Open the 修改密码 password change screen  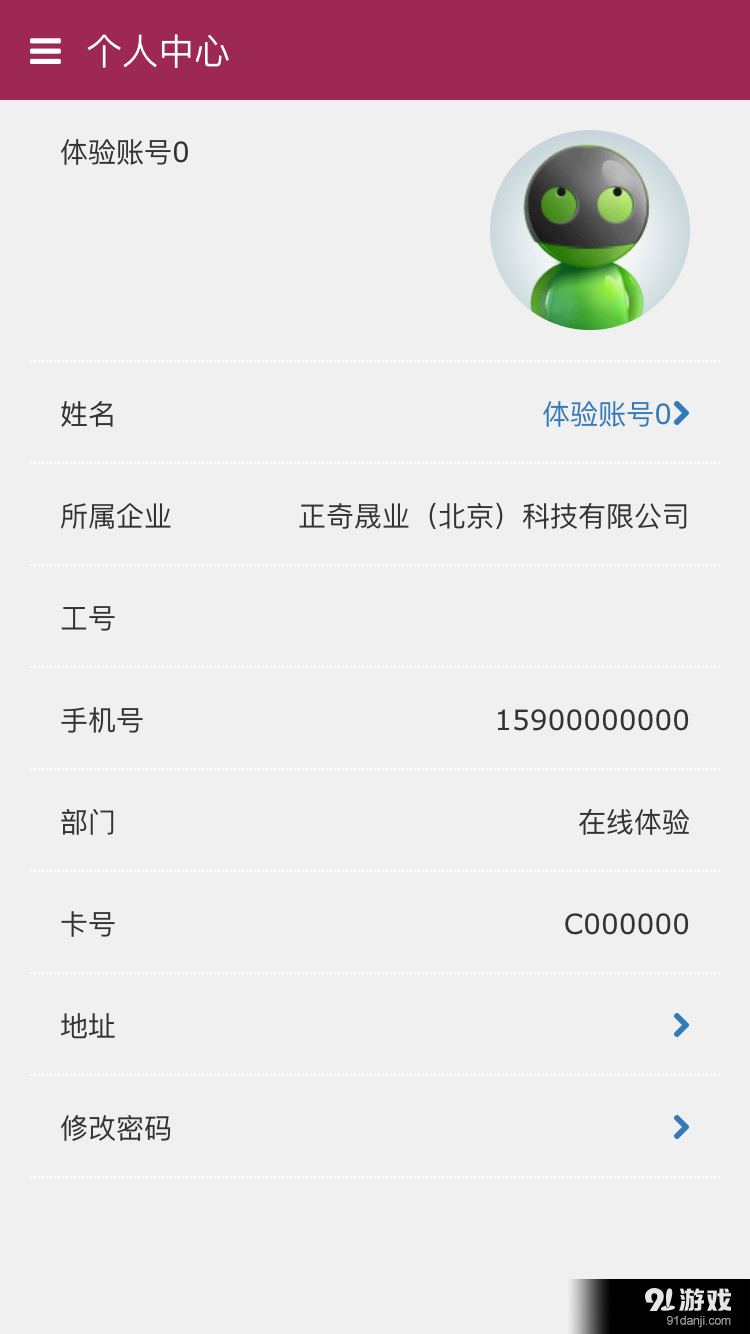pos(375,1128)
